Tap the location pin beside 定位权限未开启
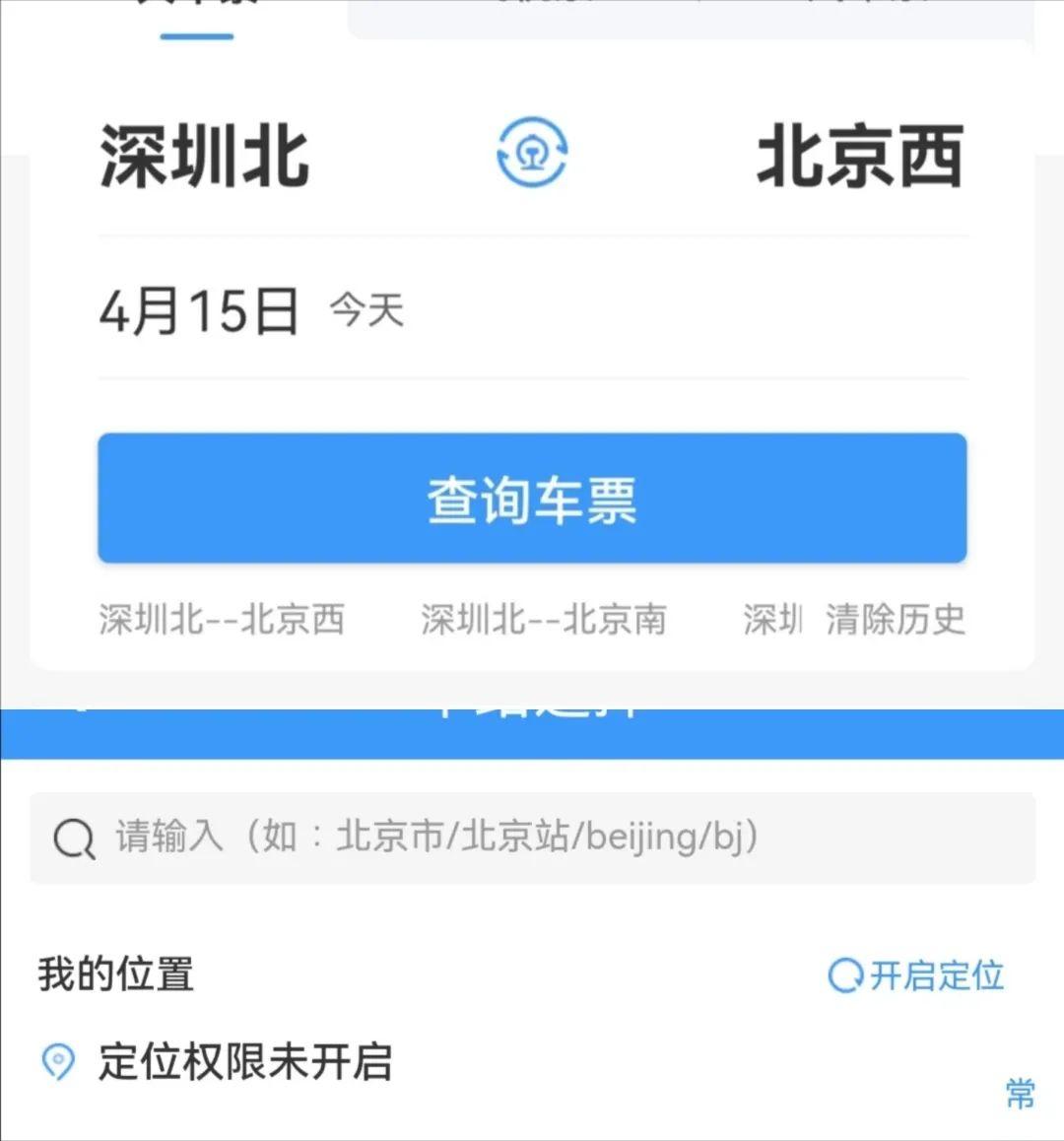The image size is (1064, 1141). tap(56, 1063)
